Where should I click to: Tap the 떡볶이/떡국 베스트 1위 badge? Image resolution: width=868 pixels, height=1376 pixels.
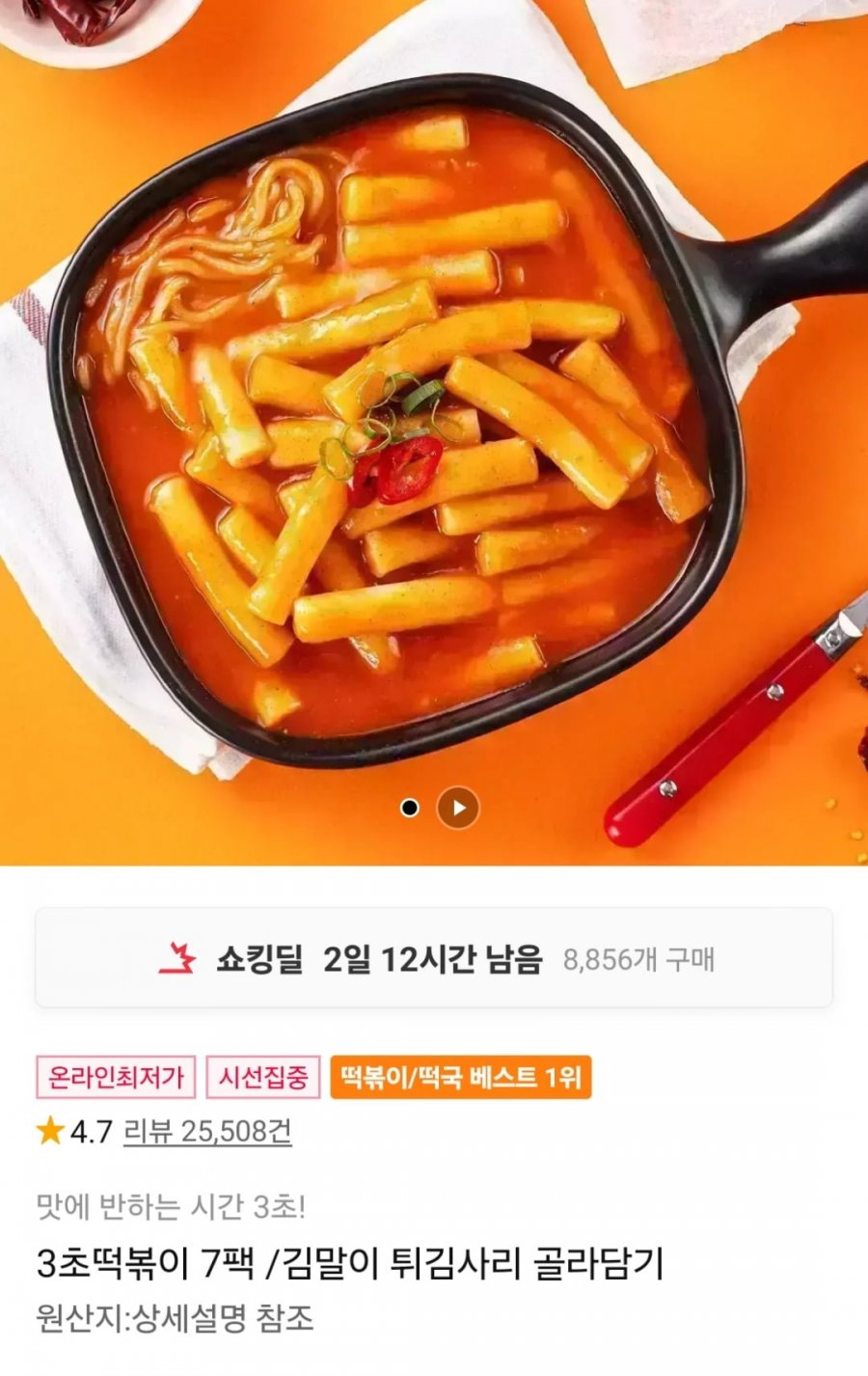(460, 1077)
